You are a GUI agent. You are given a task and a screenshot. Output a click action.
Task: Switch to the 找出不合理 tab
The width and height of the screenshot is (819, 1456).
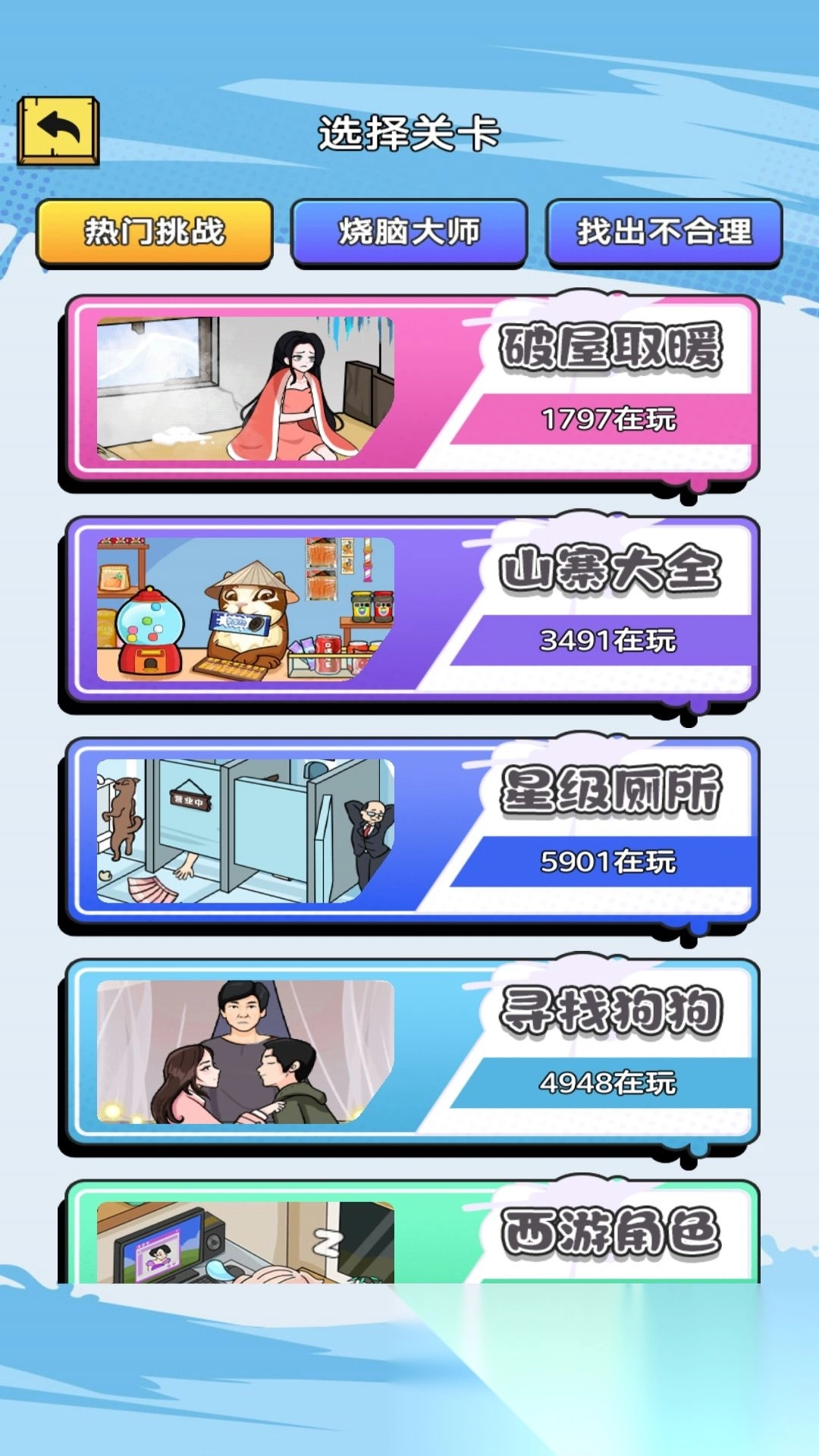(x=664, y=232)
